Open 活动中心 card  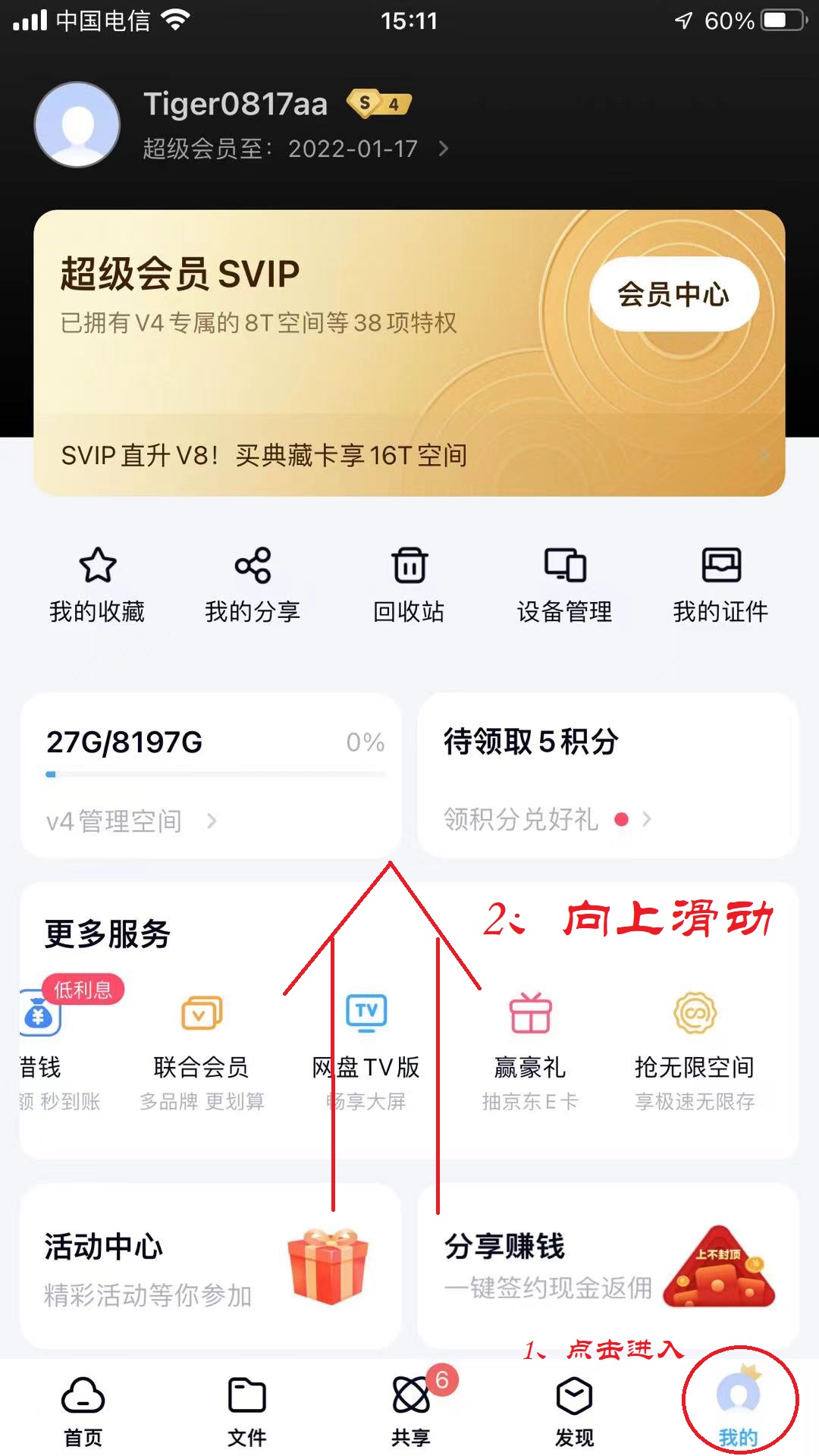(x=211, y=1266)
